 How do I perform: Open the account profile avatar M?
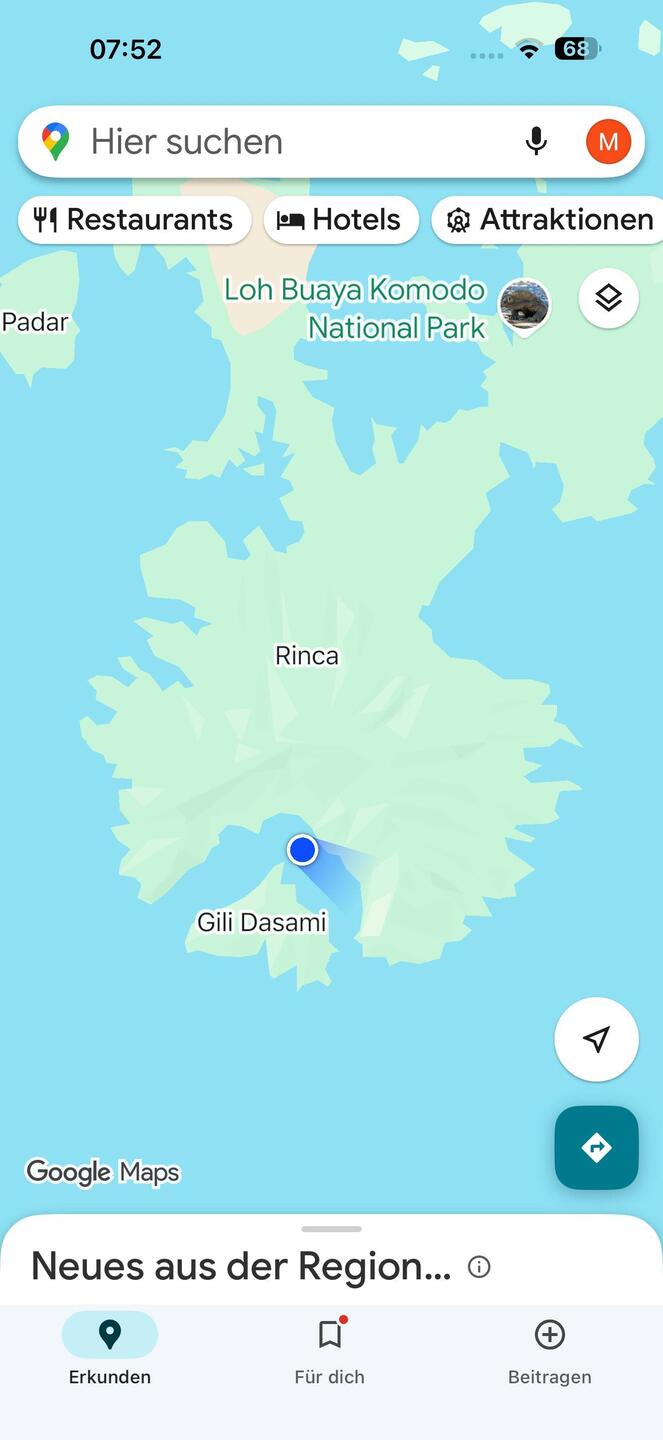608,142
